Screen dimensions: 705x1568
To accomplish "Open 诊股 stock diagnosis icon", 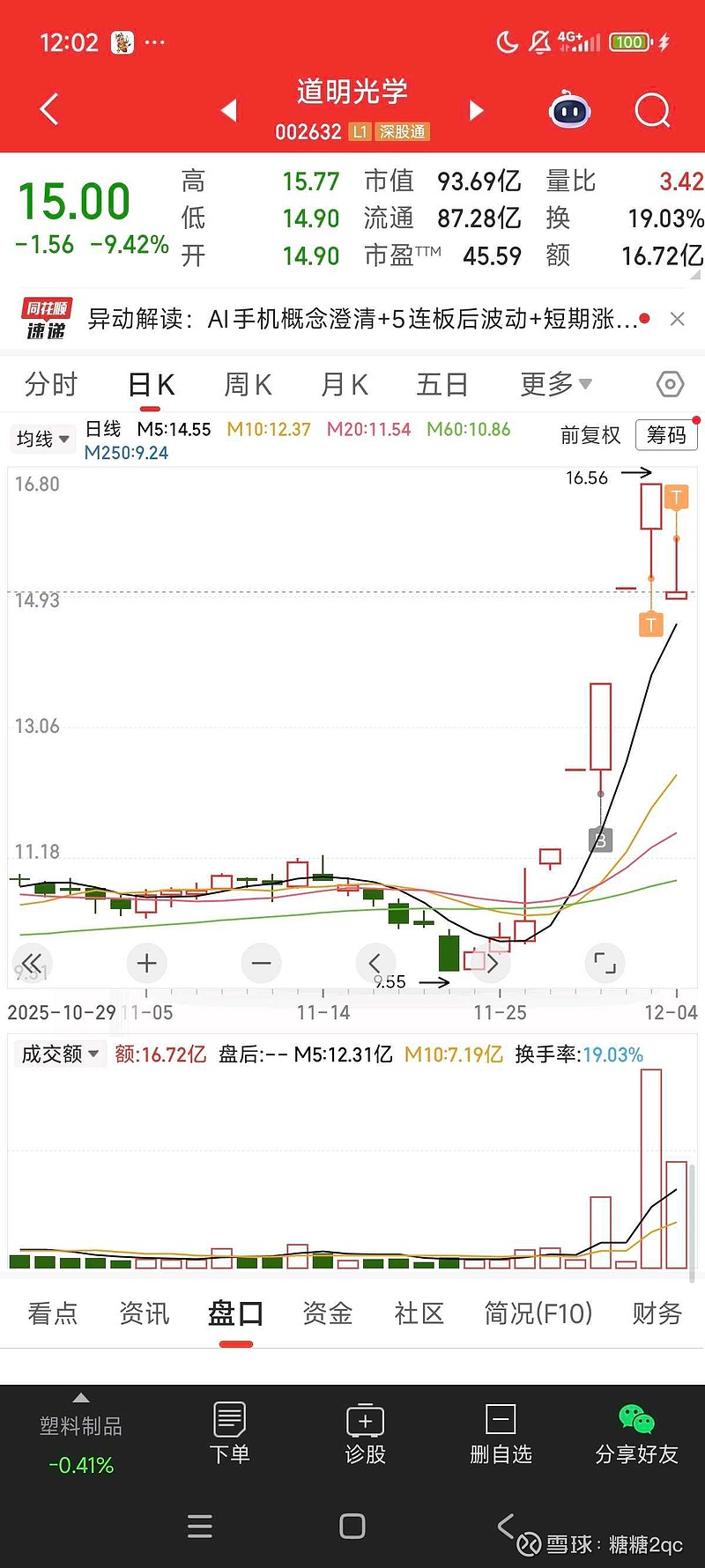I will tap(365, 1431).
